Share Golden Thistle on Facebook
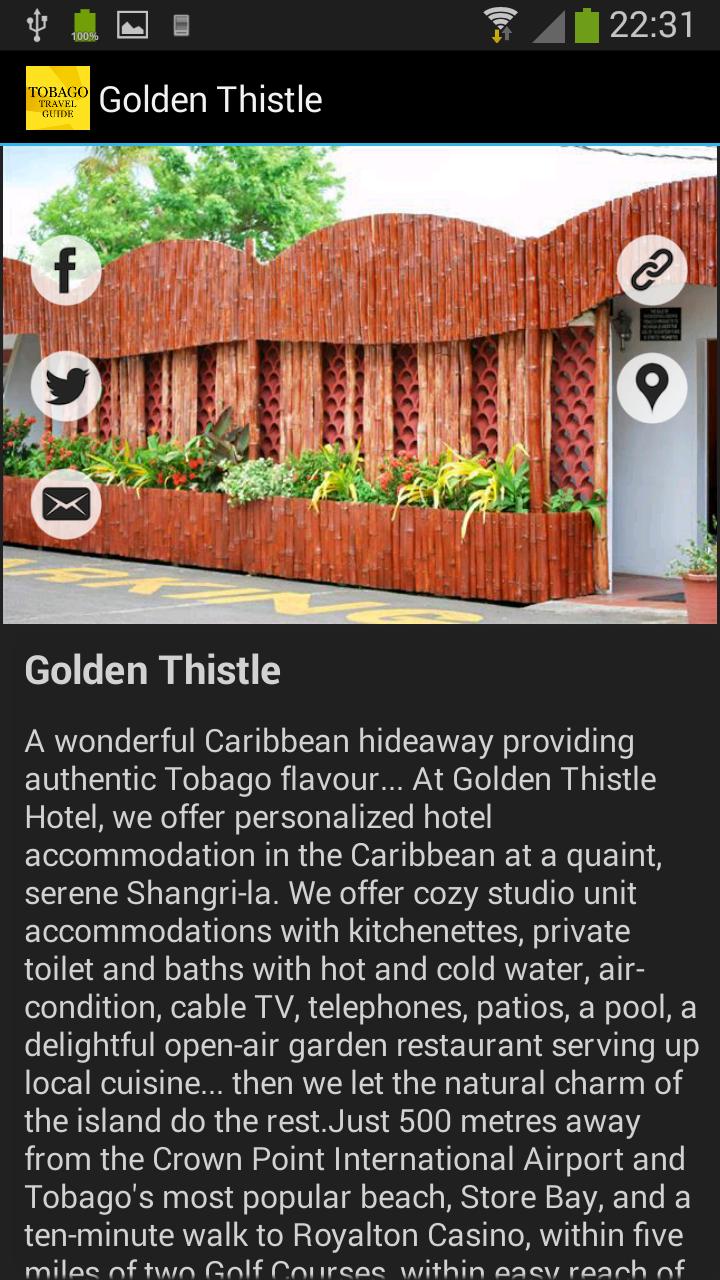 [x=66, y=270]
